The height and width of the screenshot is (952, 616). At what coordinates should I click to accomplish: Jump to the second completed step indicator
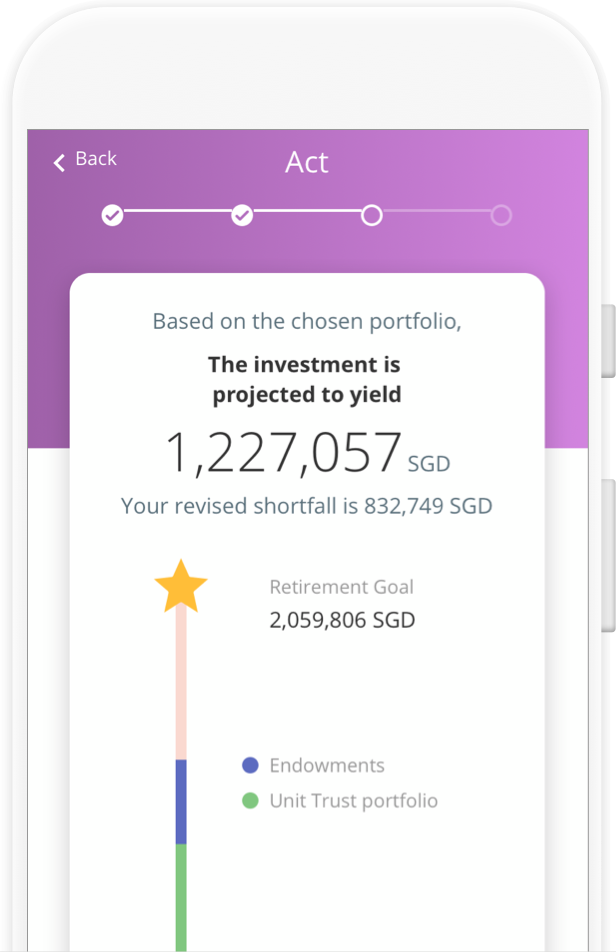point(242,215)
